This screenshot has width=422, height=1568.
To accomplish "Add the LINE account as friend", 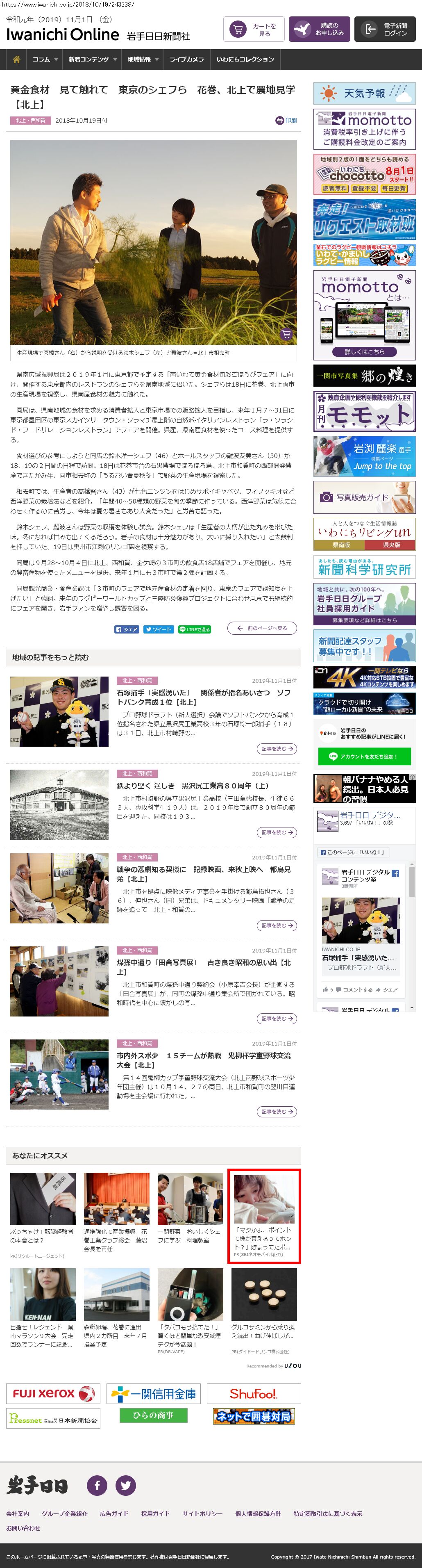I will click(364, 757).
